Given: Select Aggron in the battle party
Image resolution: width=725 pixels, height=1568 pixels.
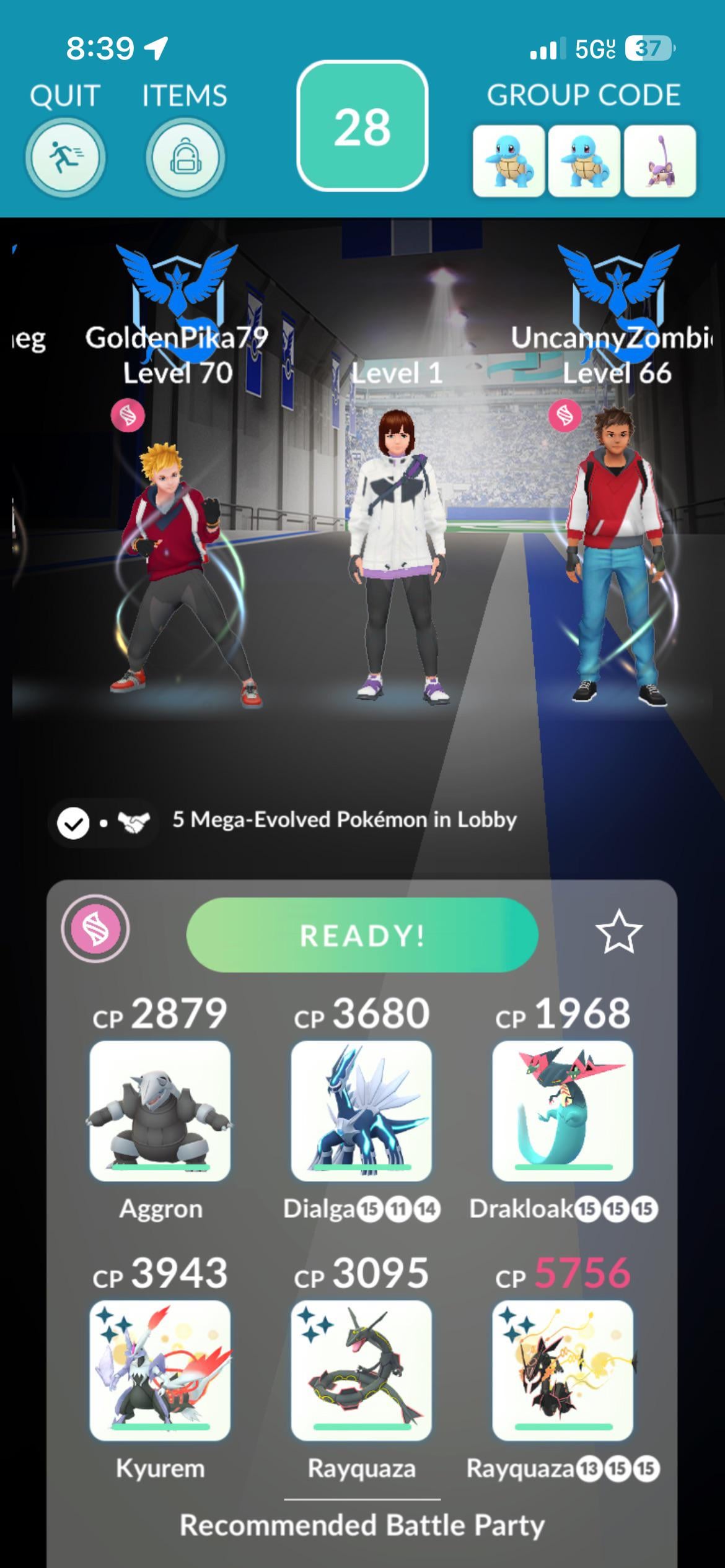Looking at the screenshot, I should pyautogui.click(x=160, y=1111).
